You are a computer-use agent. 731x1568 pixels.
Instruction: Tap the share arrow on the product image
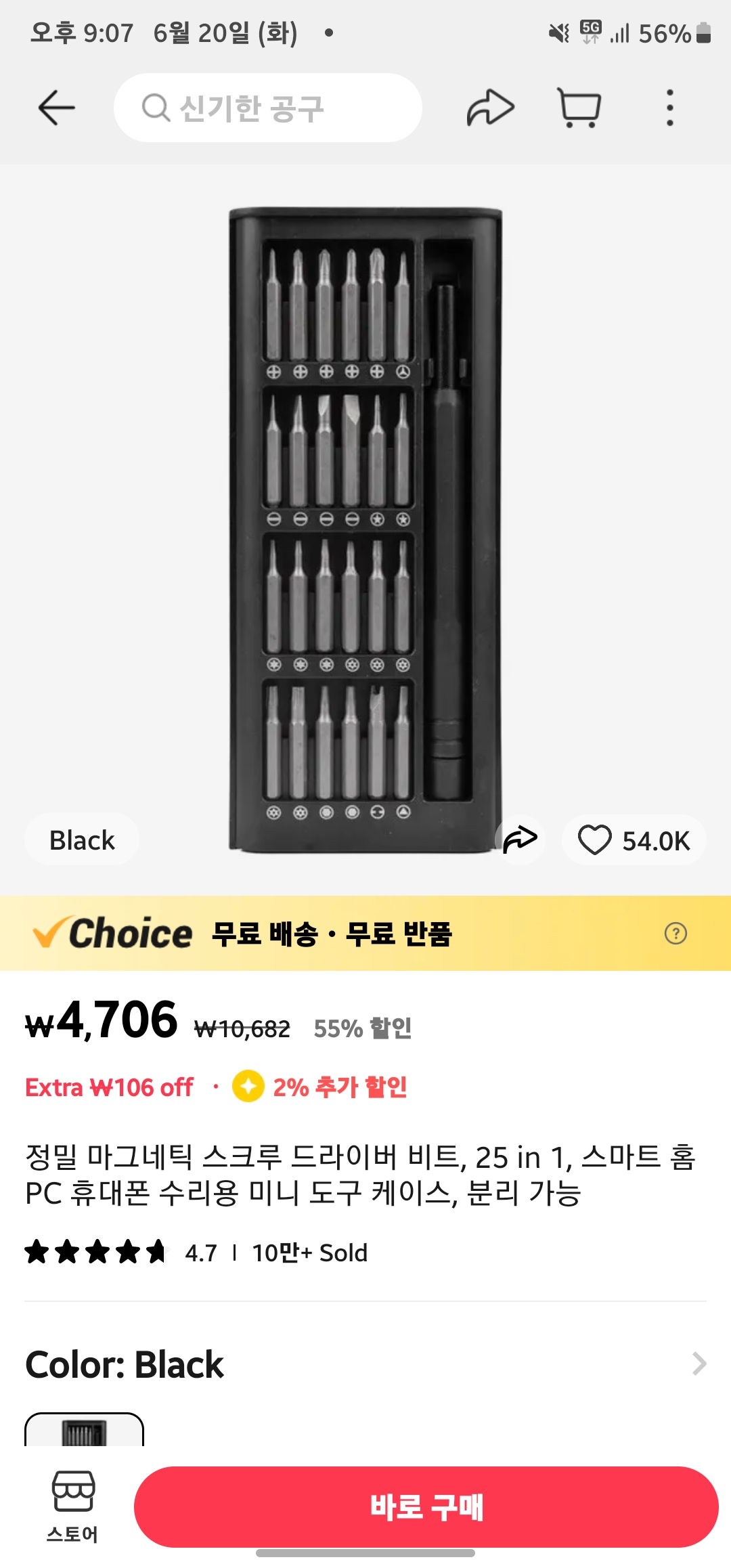(519, 840)
